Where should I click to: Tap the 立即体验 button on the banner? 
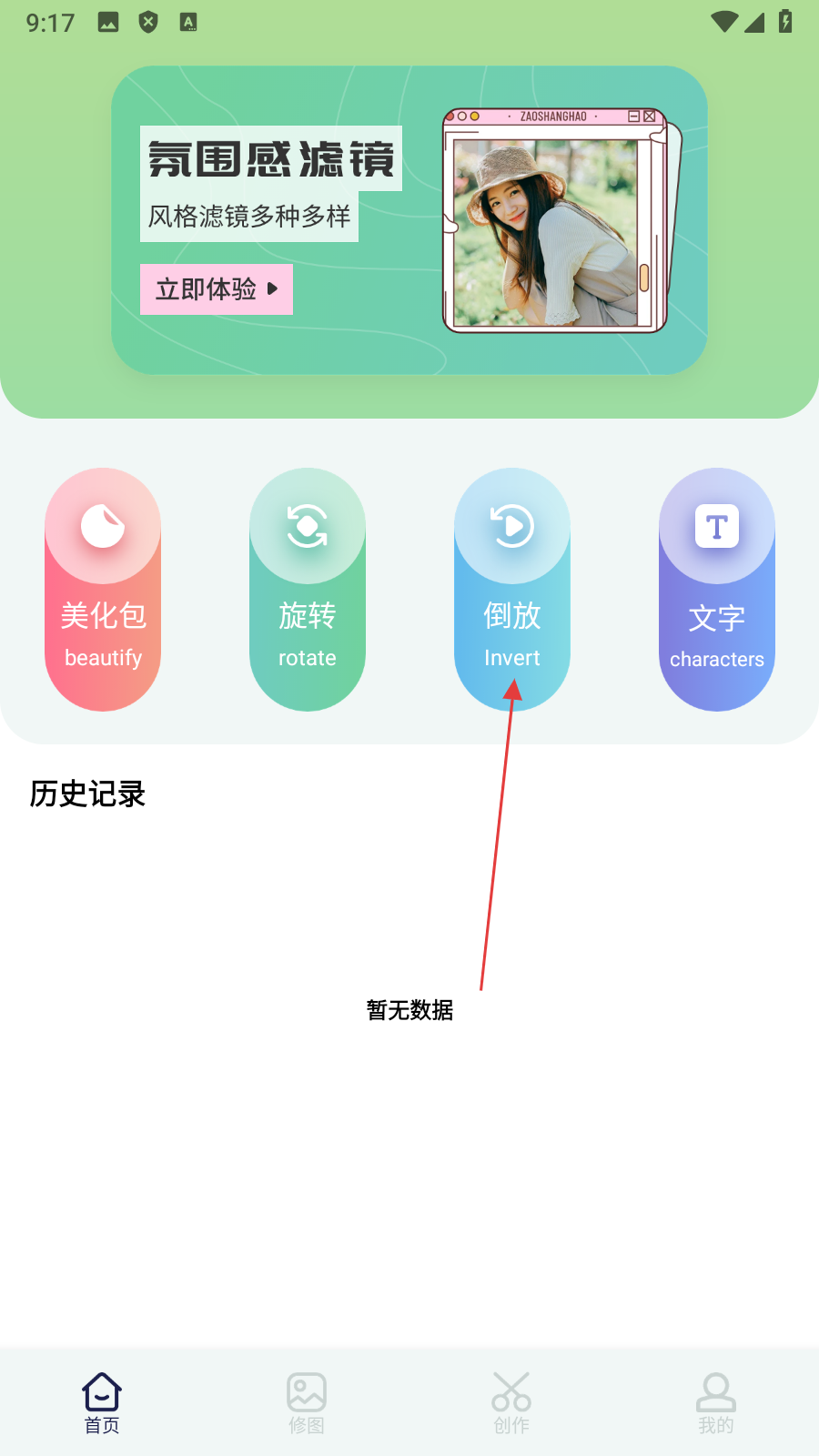(x=216, y=289)
